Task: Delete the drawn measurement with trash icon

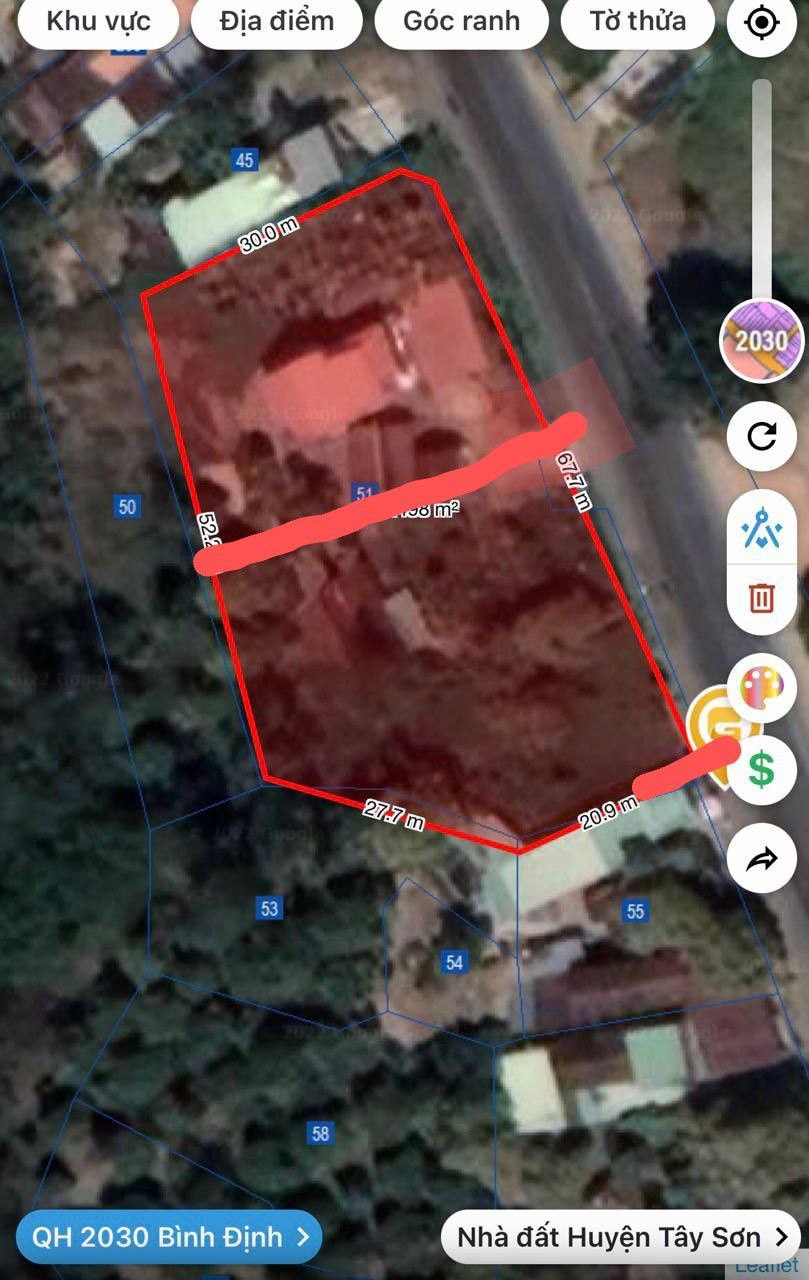Action: (x=762, y=598)
